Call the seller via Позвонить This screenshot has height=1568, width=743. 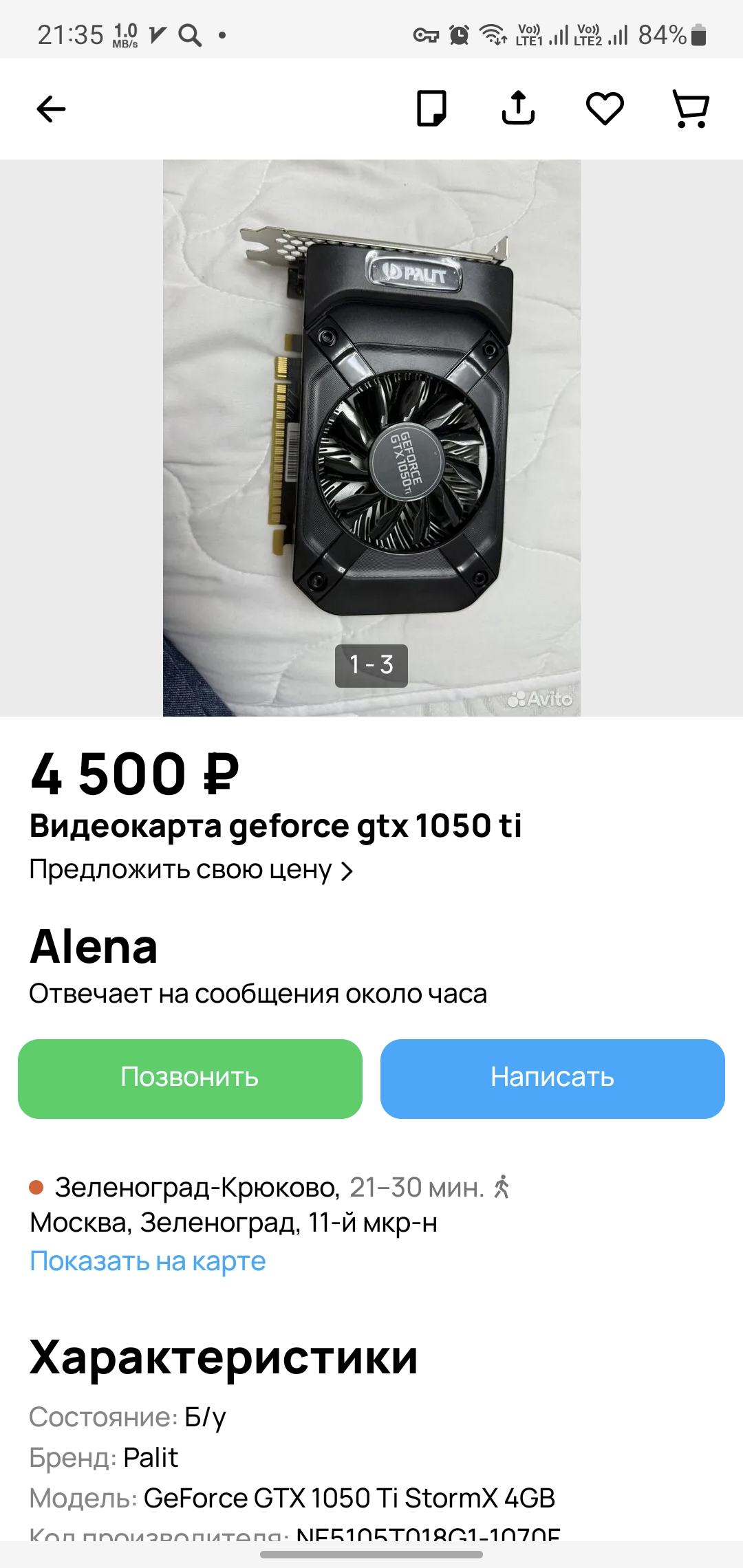click(190, 1078)
